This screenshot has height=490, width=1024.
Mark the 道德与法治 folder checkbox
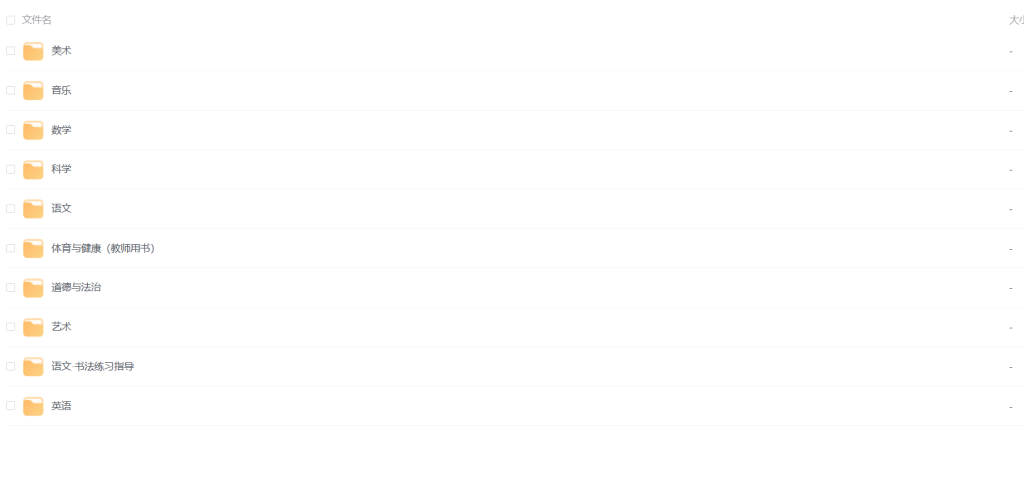click(11, 287)
